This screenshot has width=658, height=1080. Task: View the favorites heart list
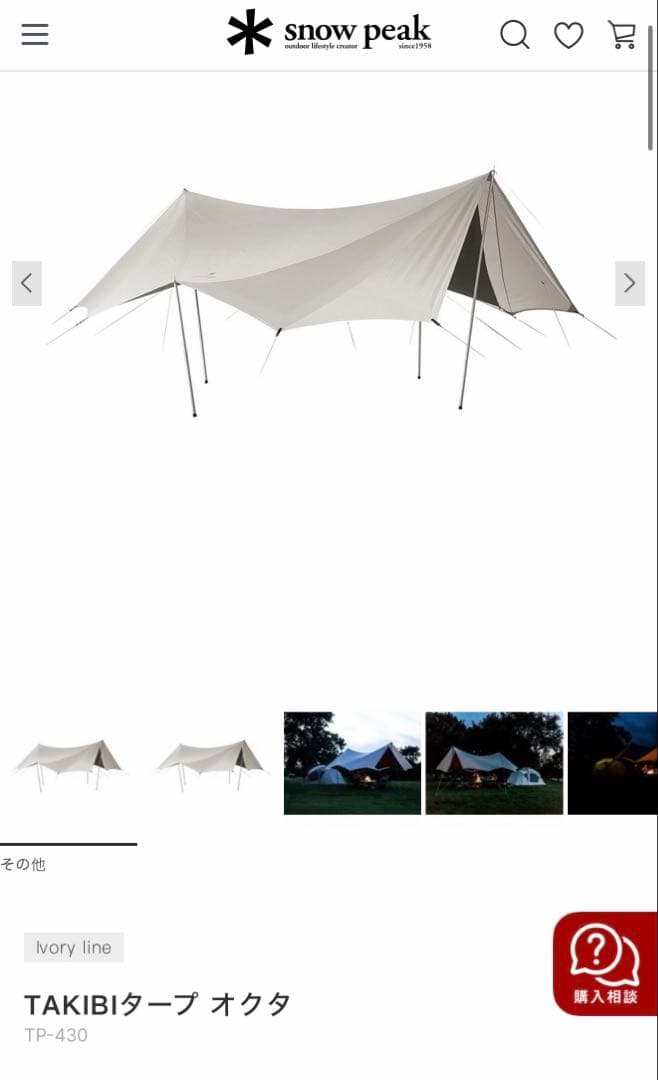pyautogui.click(x=568, y=35)
